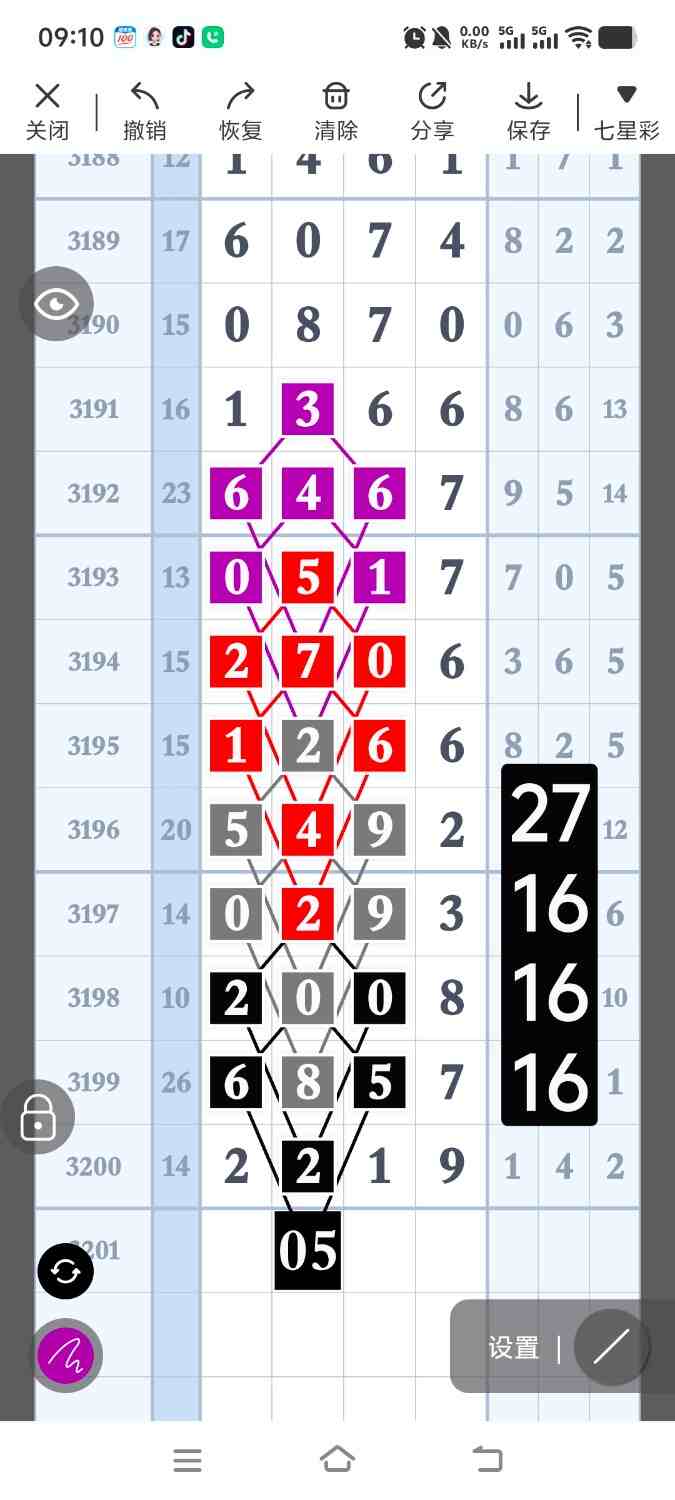This screenshot has height=1500, width=675.
Task: Go back using the system back button
Action: 488,1460
